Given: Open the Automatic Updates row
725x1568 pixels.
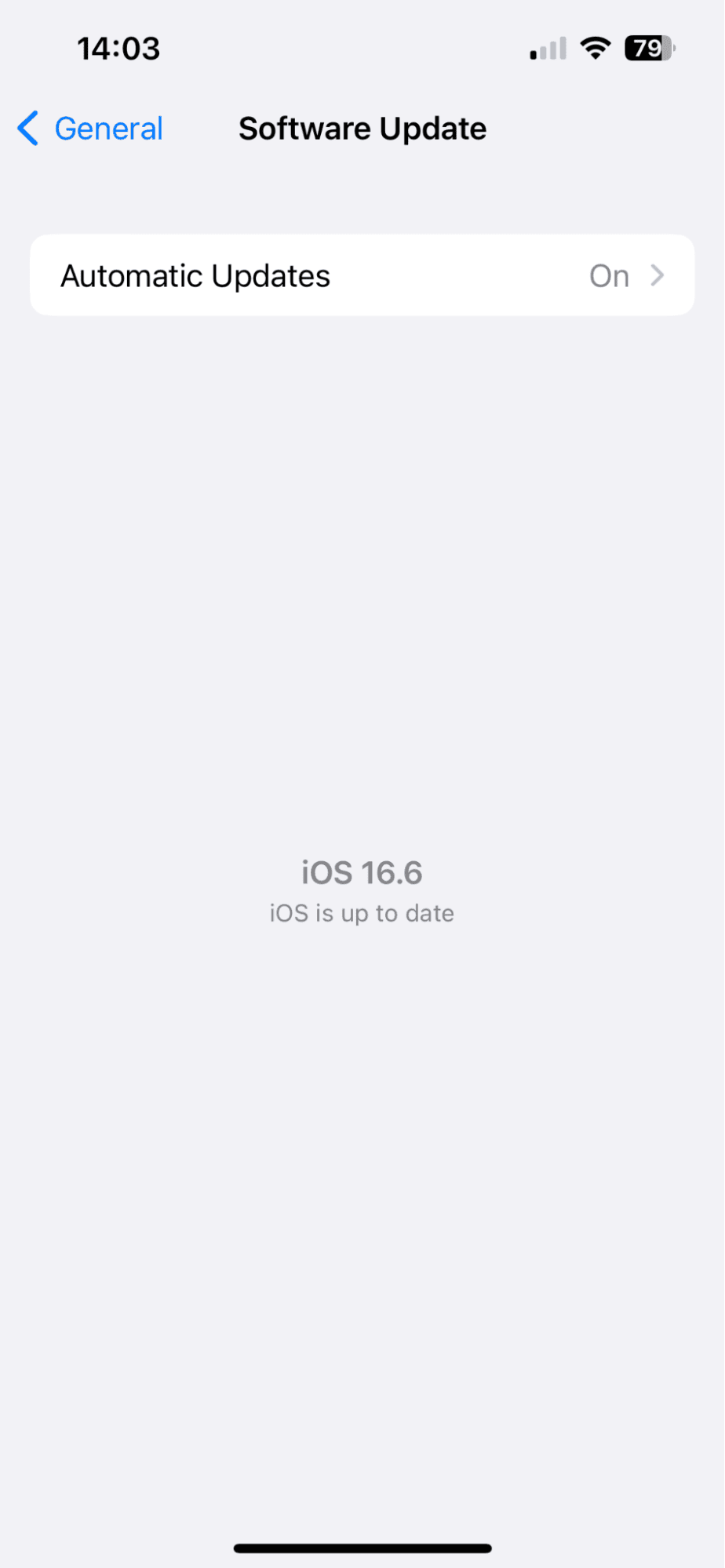Looking at the screenshot, I should coord(362,275).
